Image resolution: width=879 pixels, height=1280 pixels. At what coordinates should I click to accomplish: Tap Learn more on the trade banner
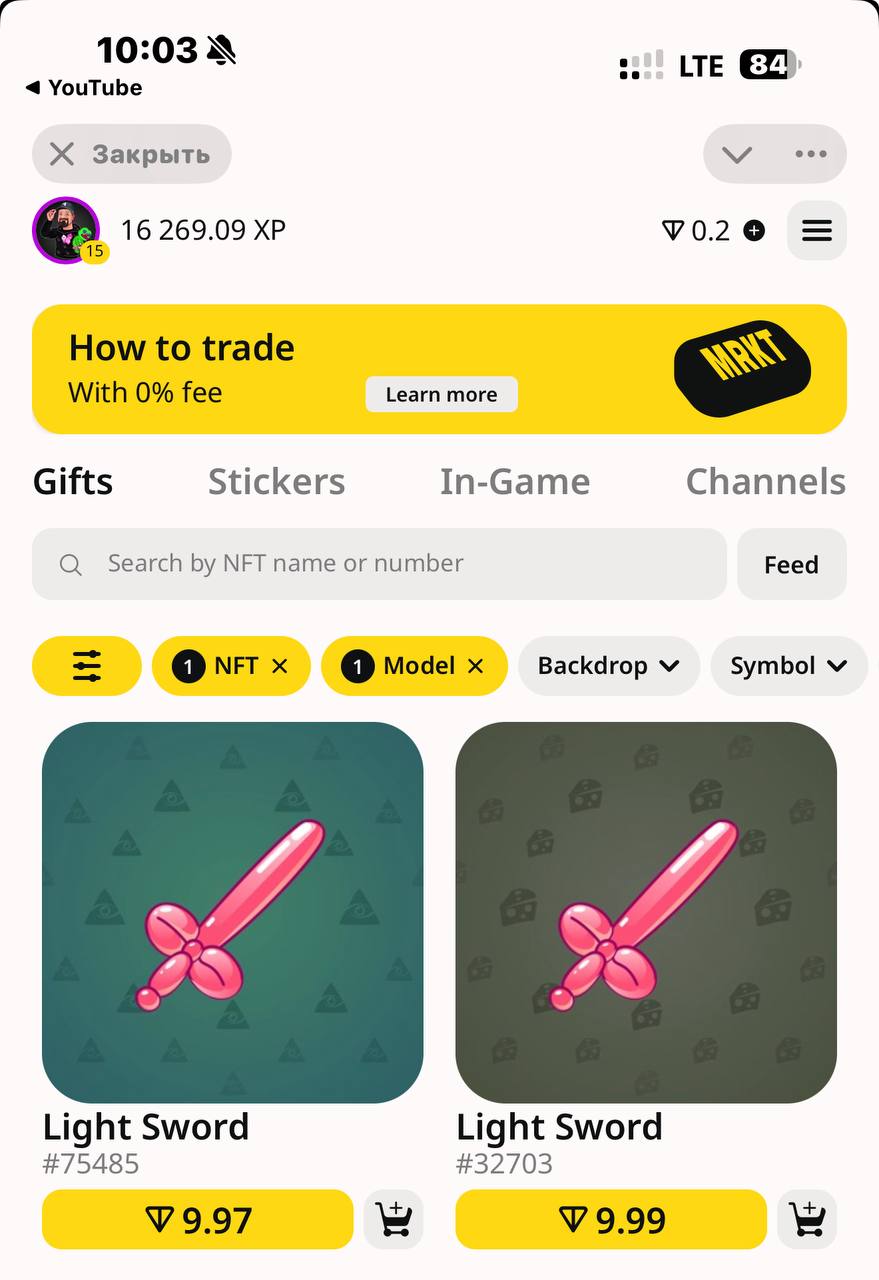click(441, 394)
